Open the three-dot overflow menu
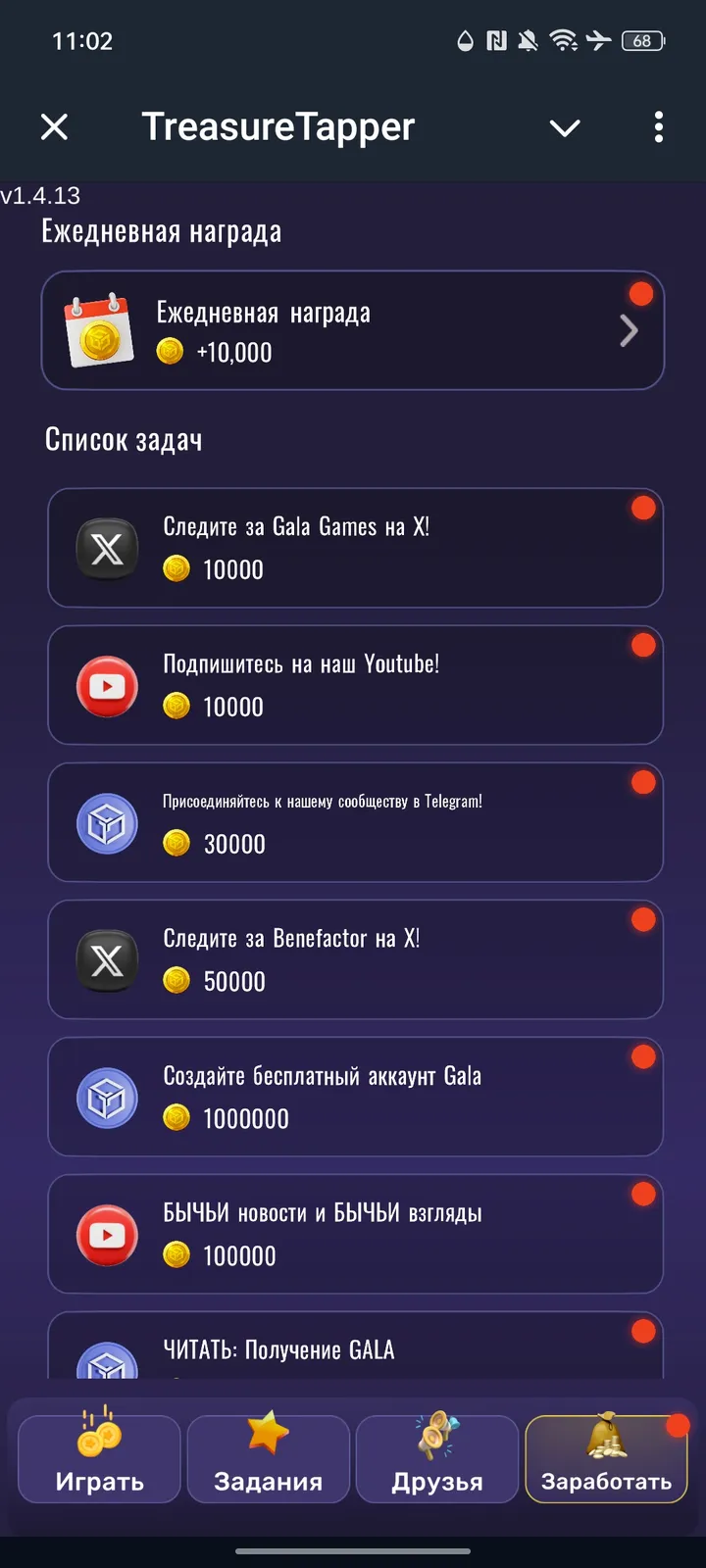Image resolution: width=706 pixels, height=1568 pixels. tap(658, 127)
